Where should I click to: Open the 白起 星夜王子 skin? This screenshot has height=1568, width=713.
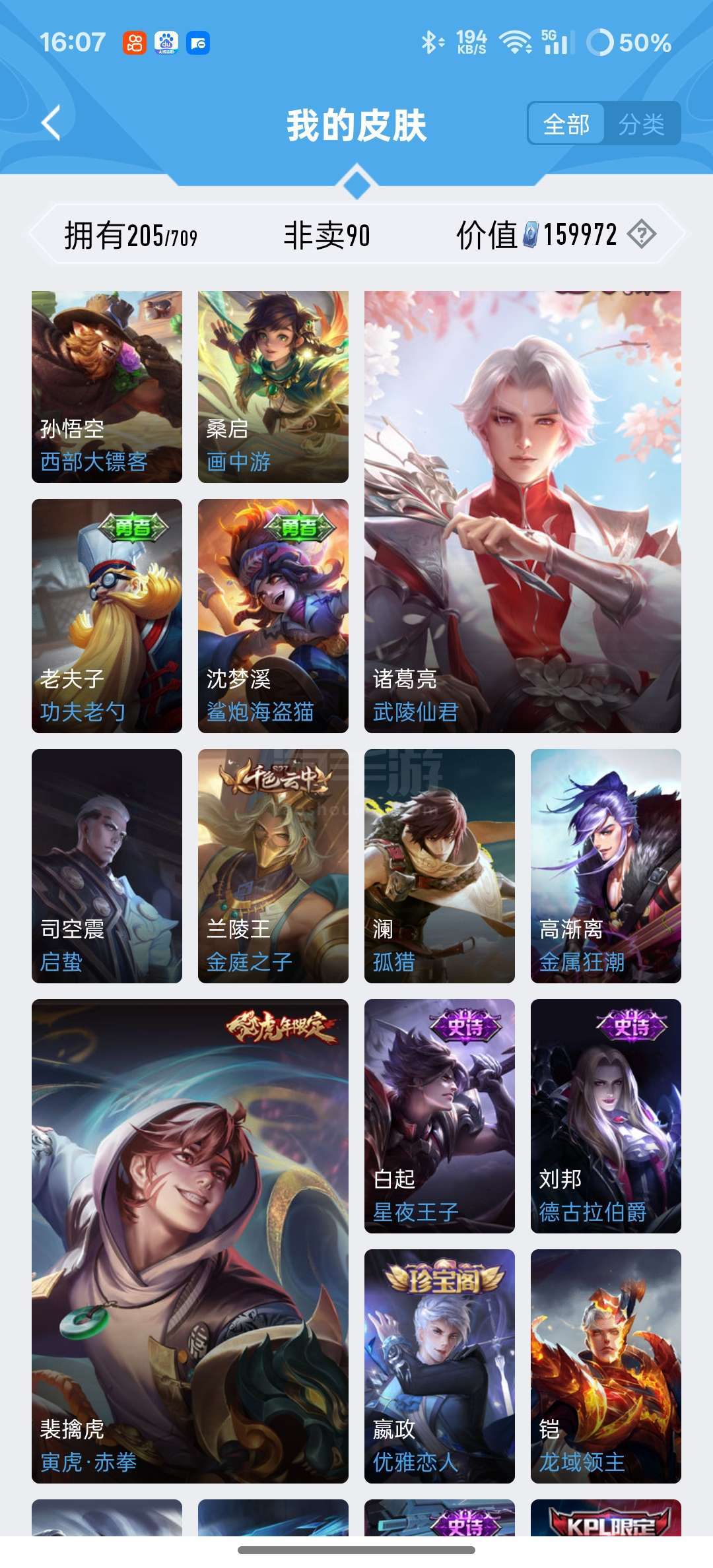point(440,1116)
